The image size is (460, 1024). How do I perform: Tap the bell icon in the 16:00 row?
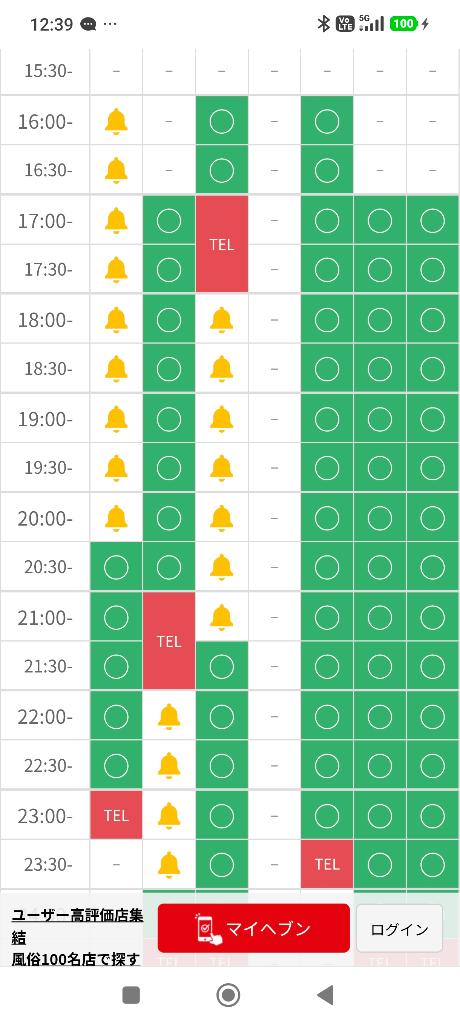tap(116, 121)
